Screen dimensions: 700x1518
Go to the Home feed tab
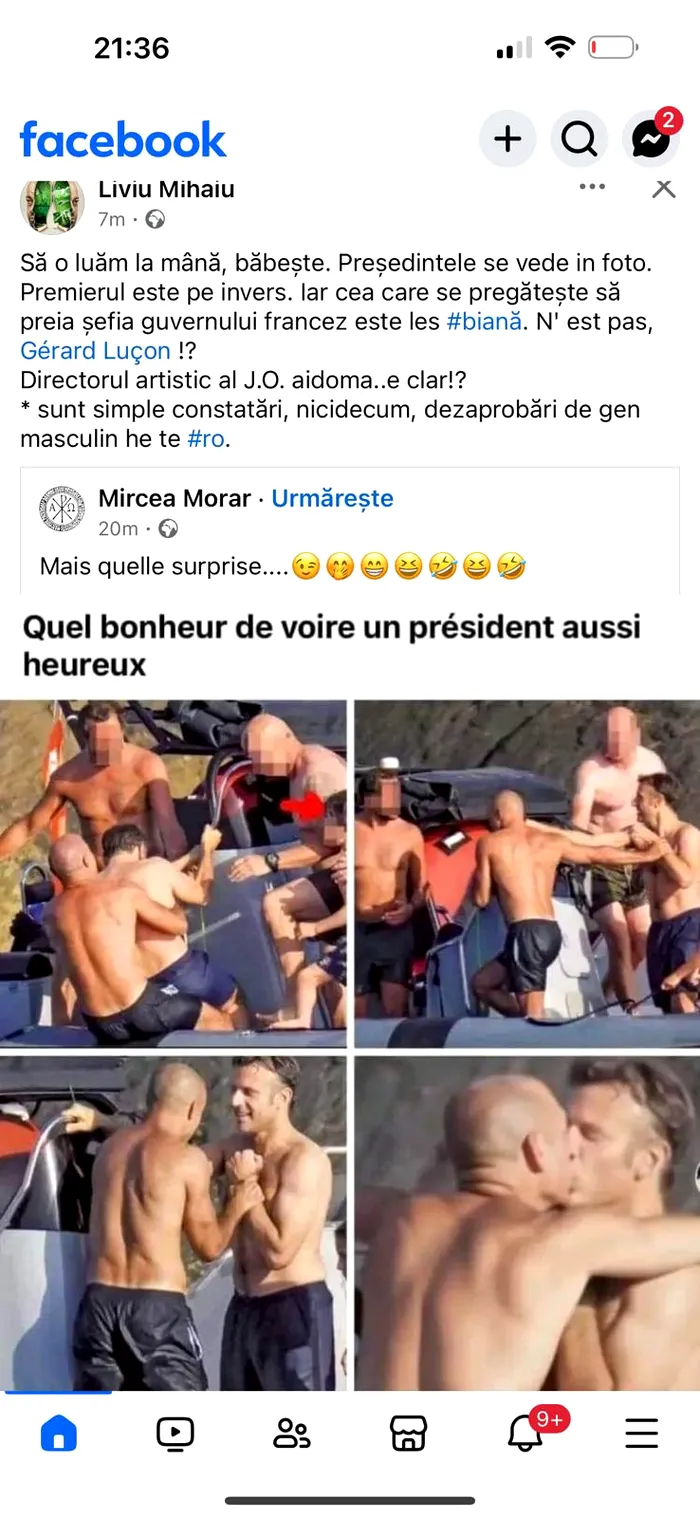click(x=58, y=1433)
